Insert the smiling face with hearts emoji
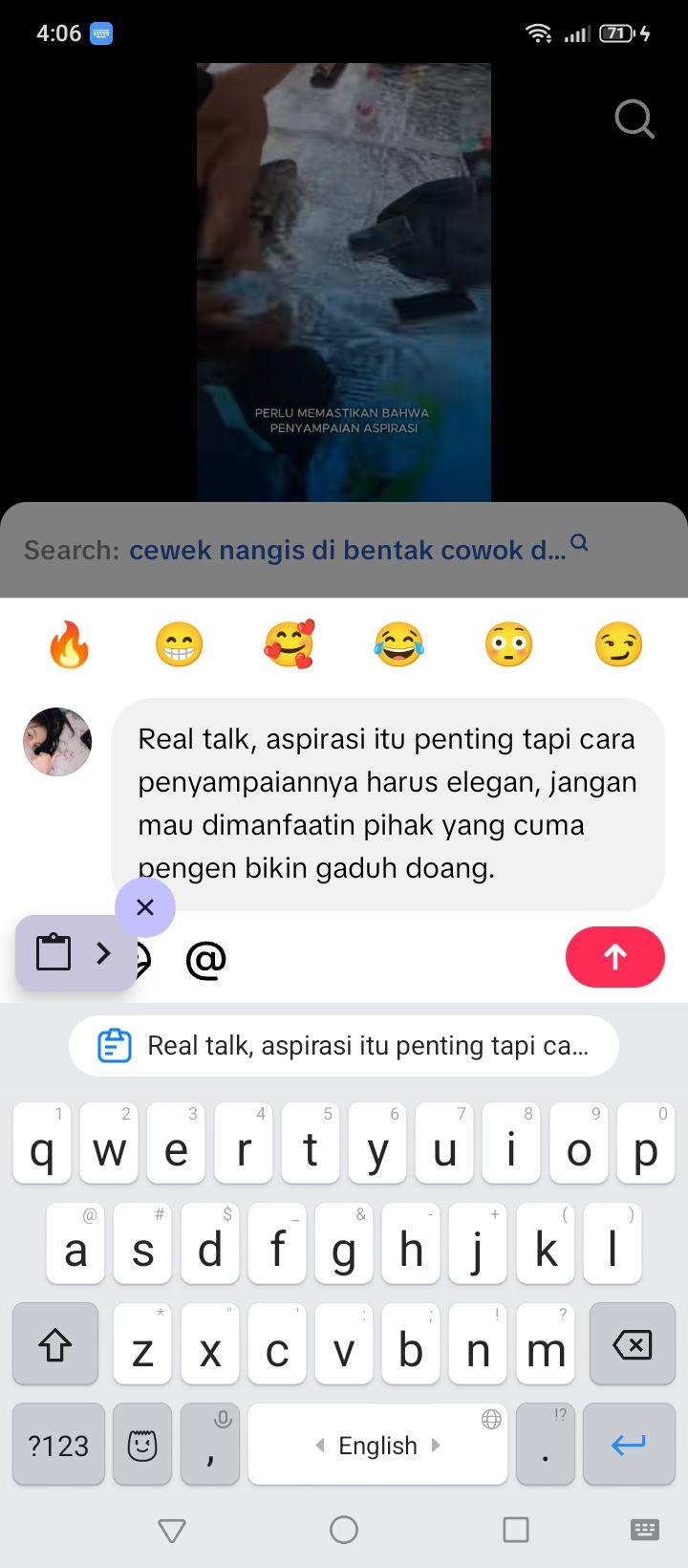The height and width of the screenshot is (1568, 688). click(x=289, y=644)
